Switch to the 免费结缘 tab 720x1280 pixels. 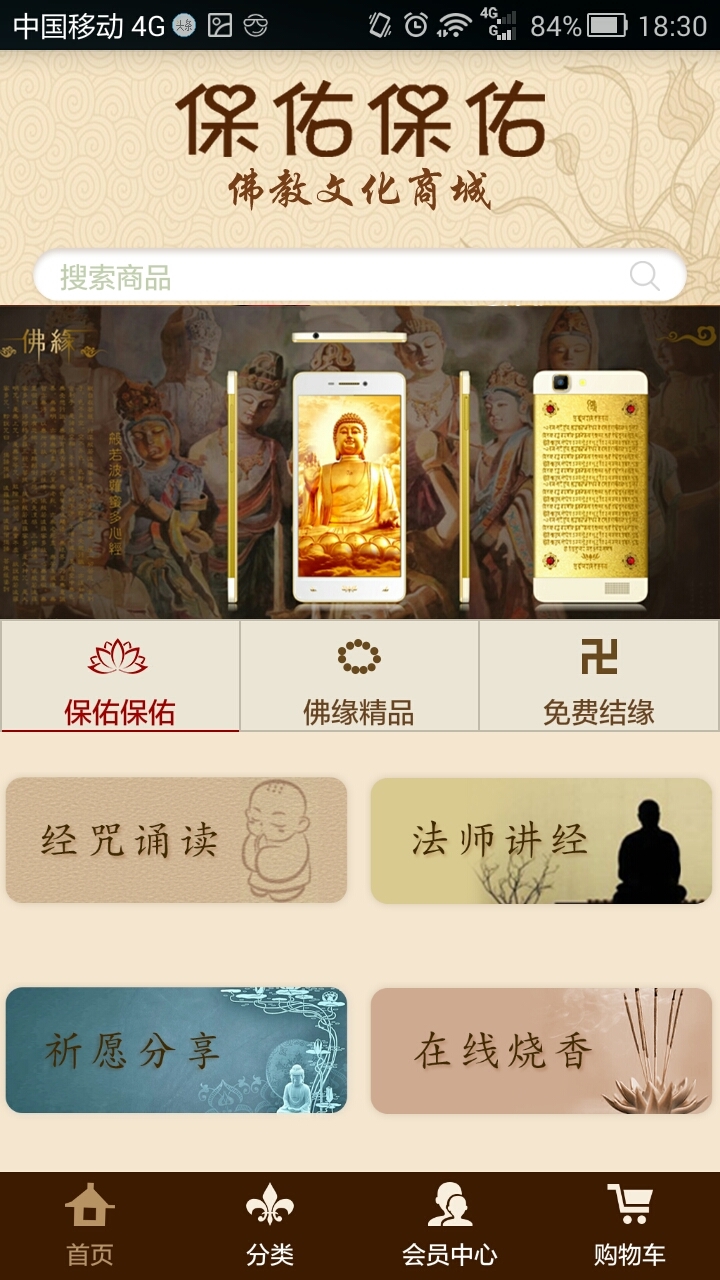click(598, 678)
